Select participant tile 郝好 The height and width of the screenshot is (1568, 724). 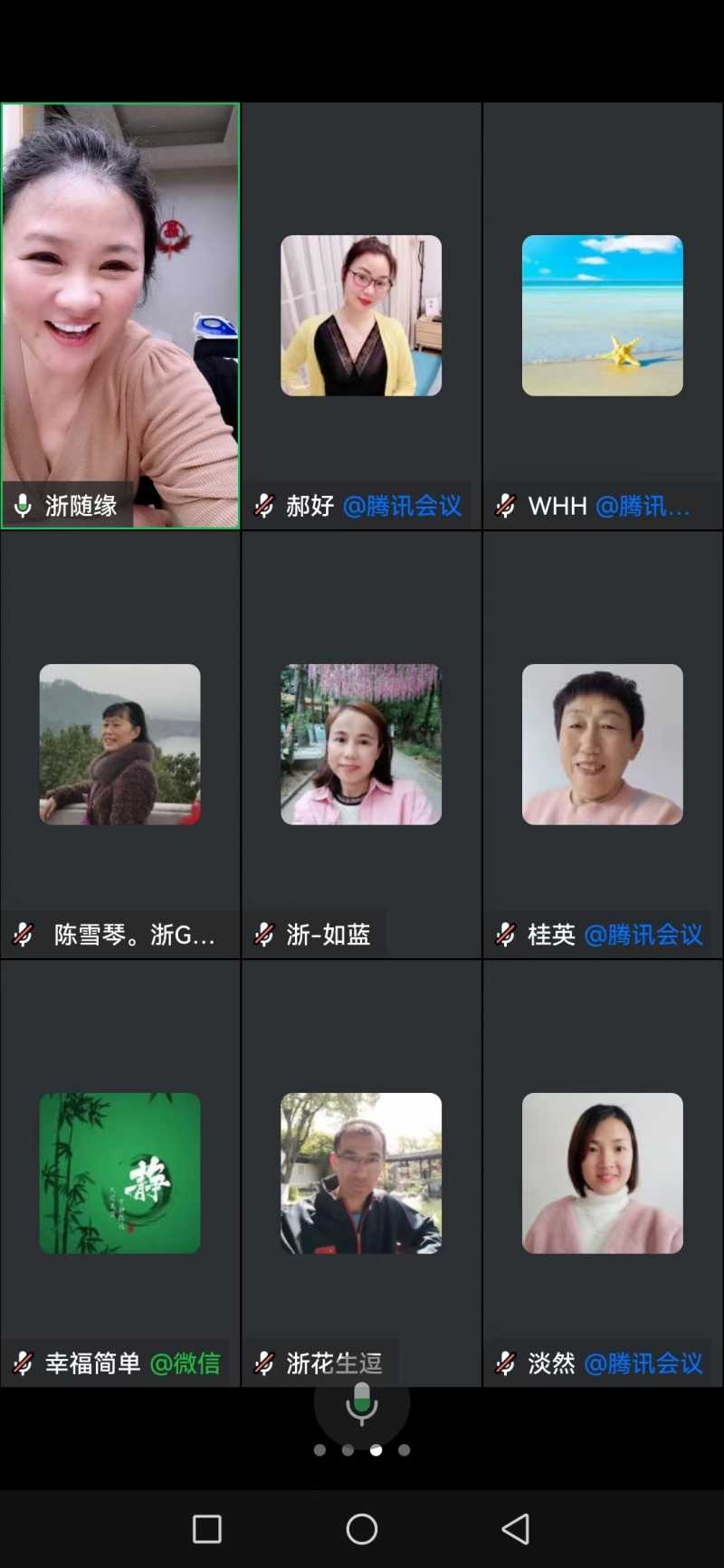tap(361, 315)
